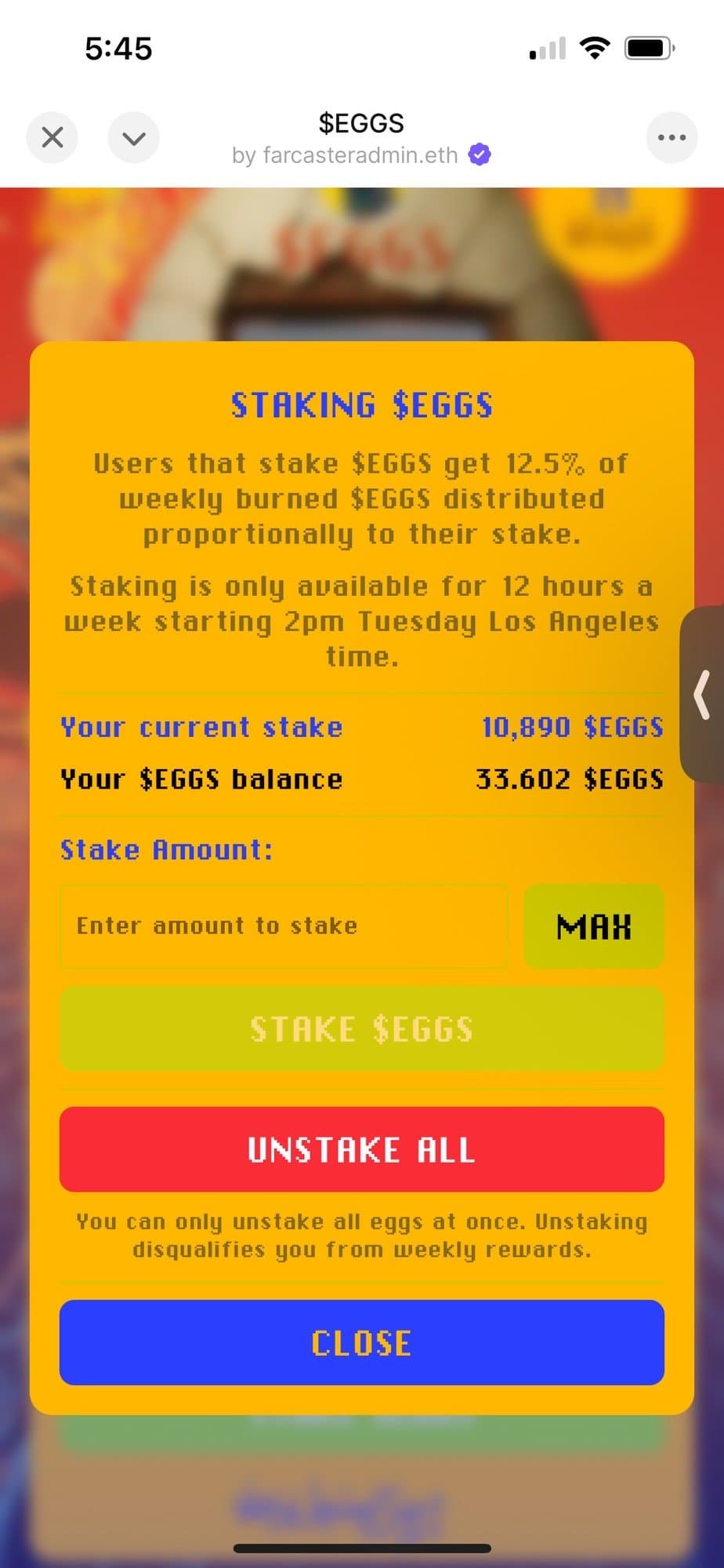Minimize the mini app with the chevron
The height and width of the screenshot is (1568, 724).
click(x=134, y=138)
